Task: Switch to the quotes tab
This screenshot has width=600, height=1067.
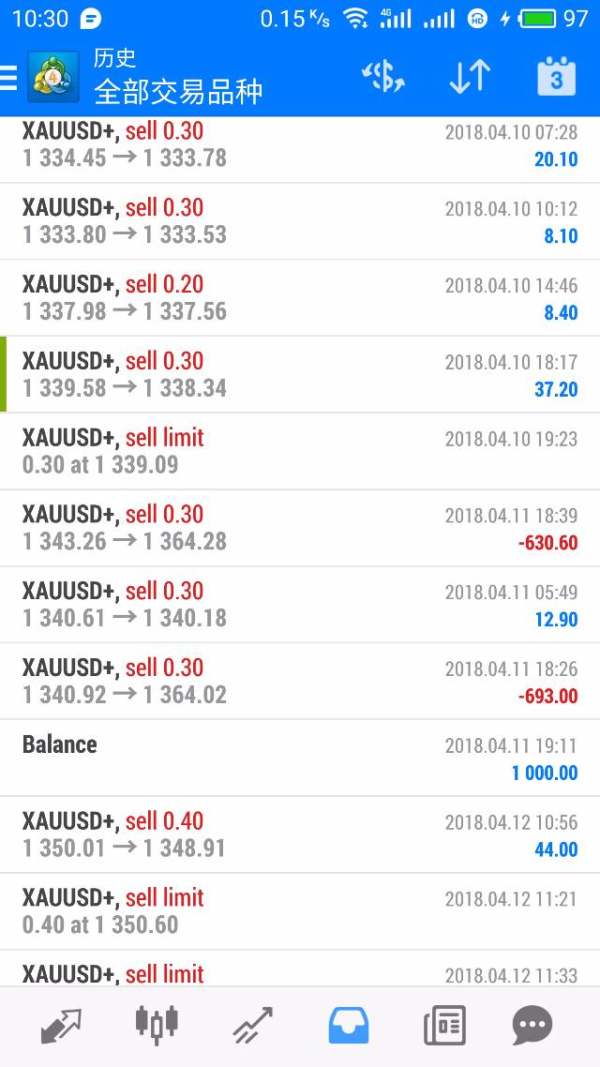Action: [61, 1025]
